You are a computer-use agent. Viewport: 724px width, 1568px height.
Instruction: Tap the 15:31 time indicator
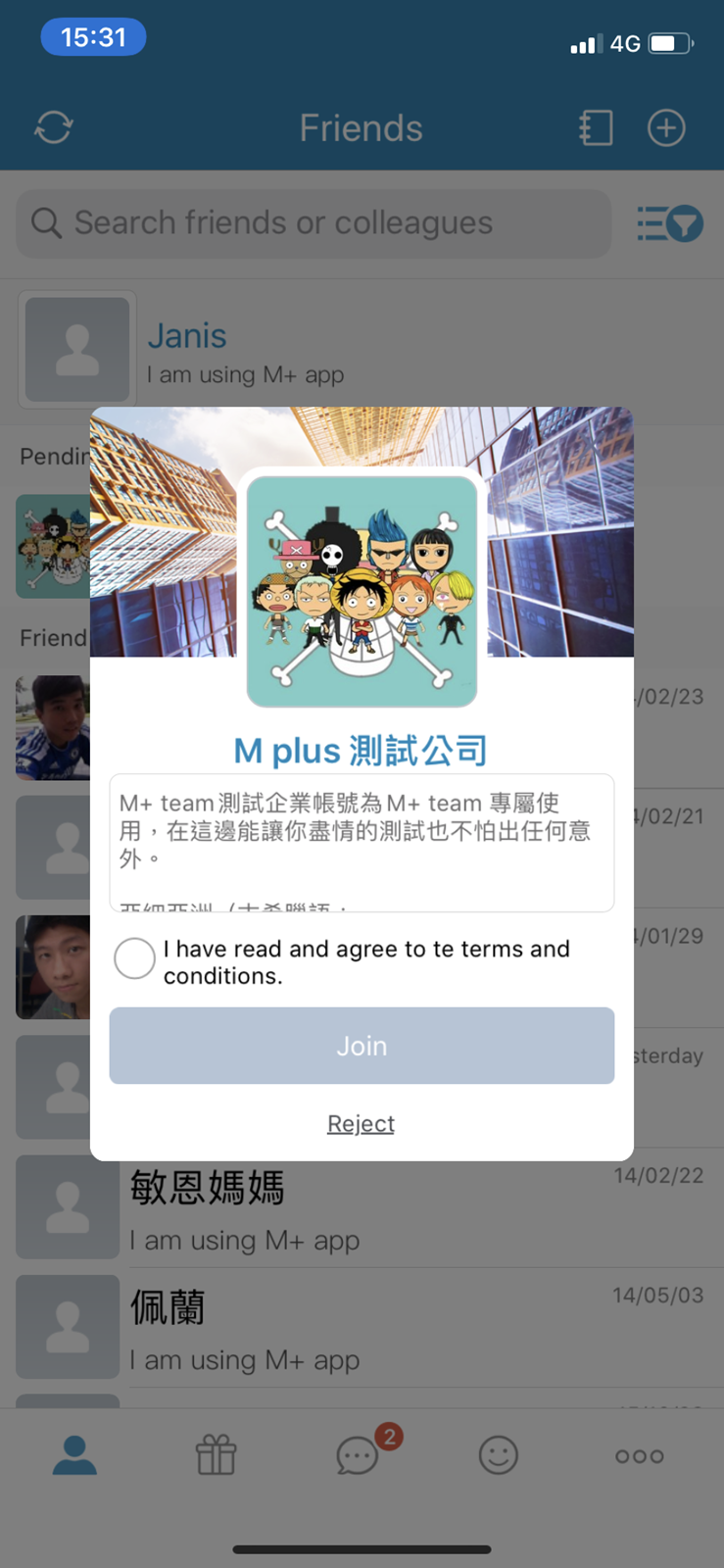93,35
